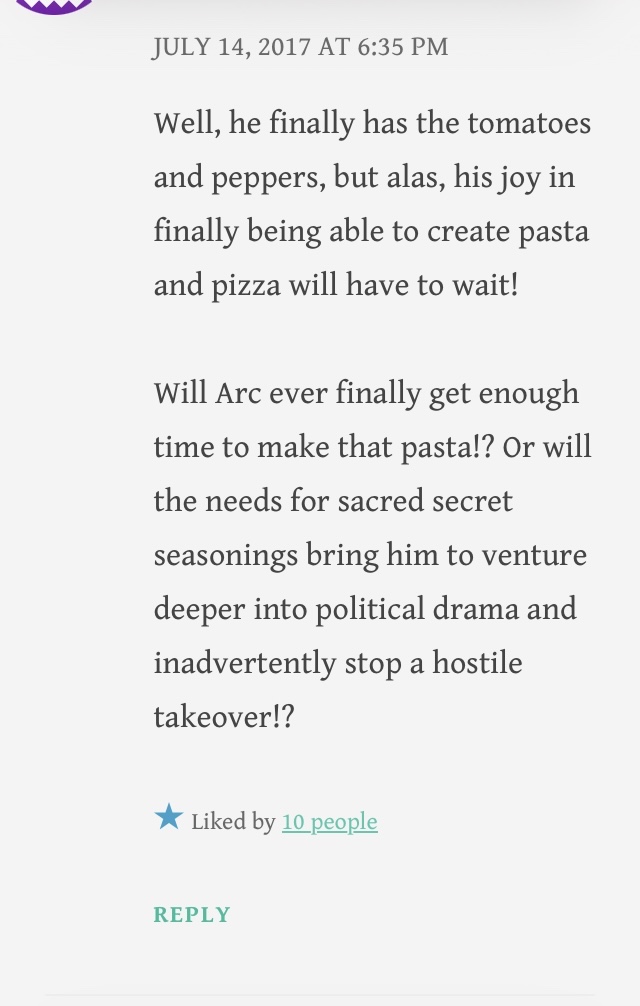Open the July 14, 2017 comment timestamp
Image resolution: width=640 pixels, height=1006 pixels.
(300, 47)
